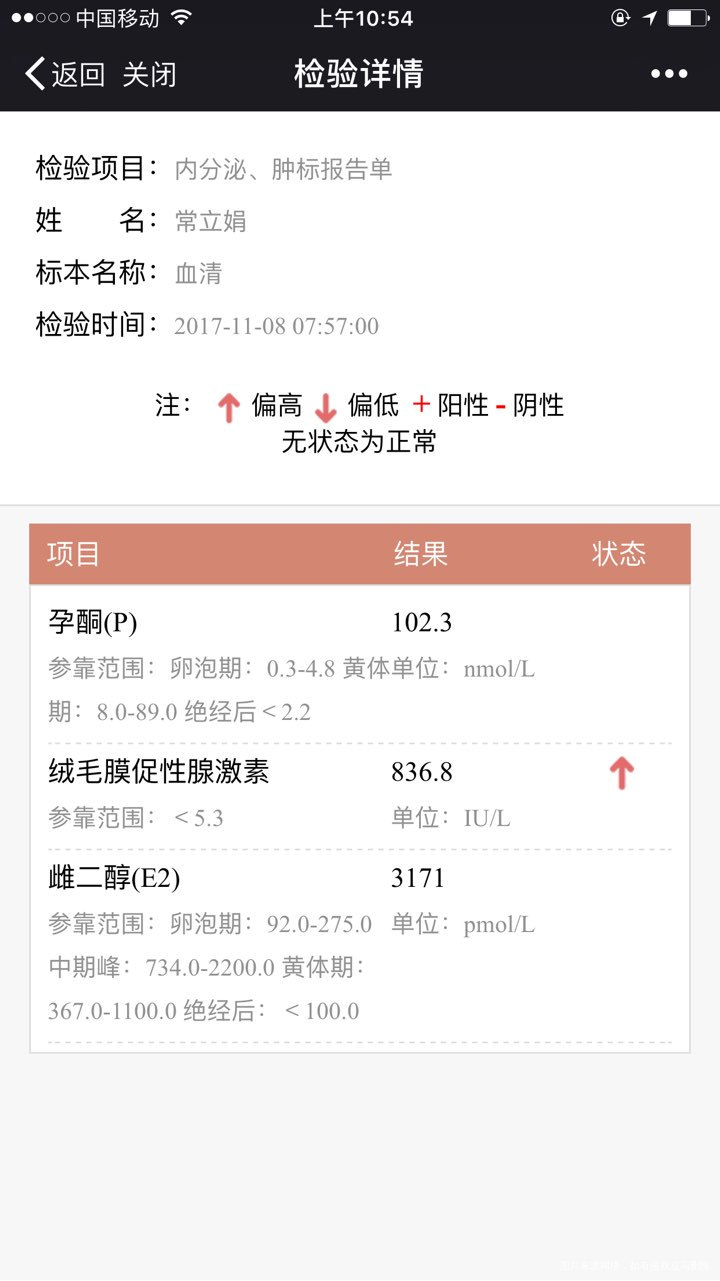The width and height of the screenshot is (720, 1281).
Task: Tap the 检验详情 title
Action: point(360,73)
